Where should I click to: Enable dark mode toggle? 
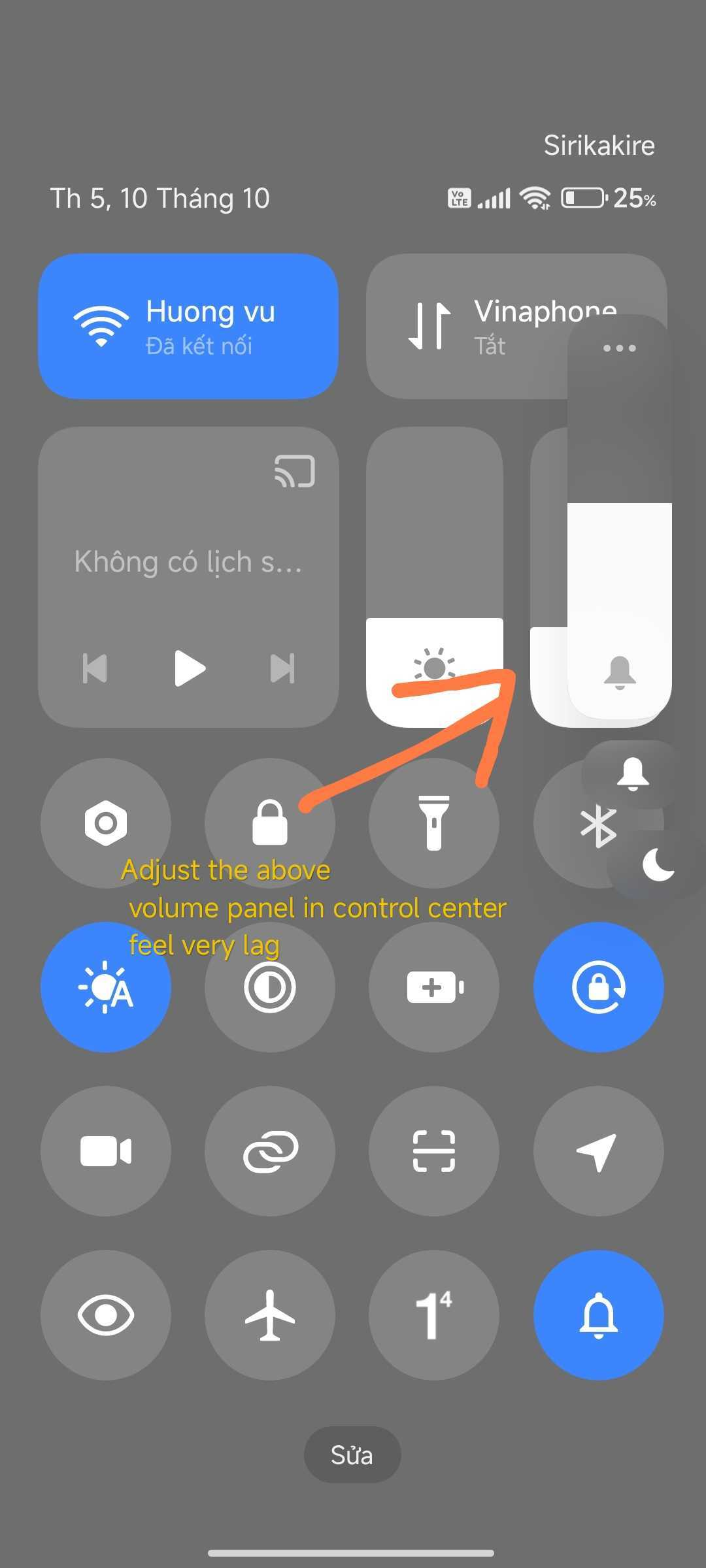click(270, 987)
